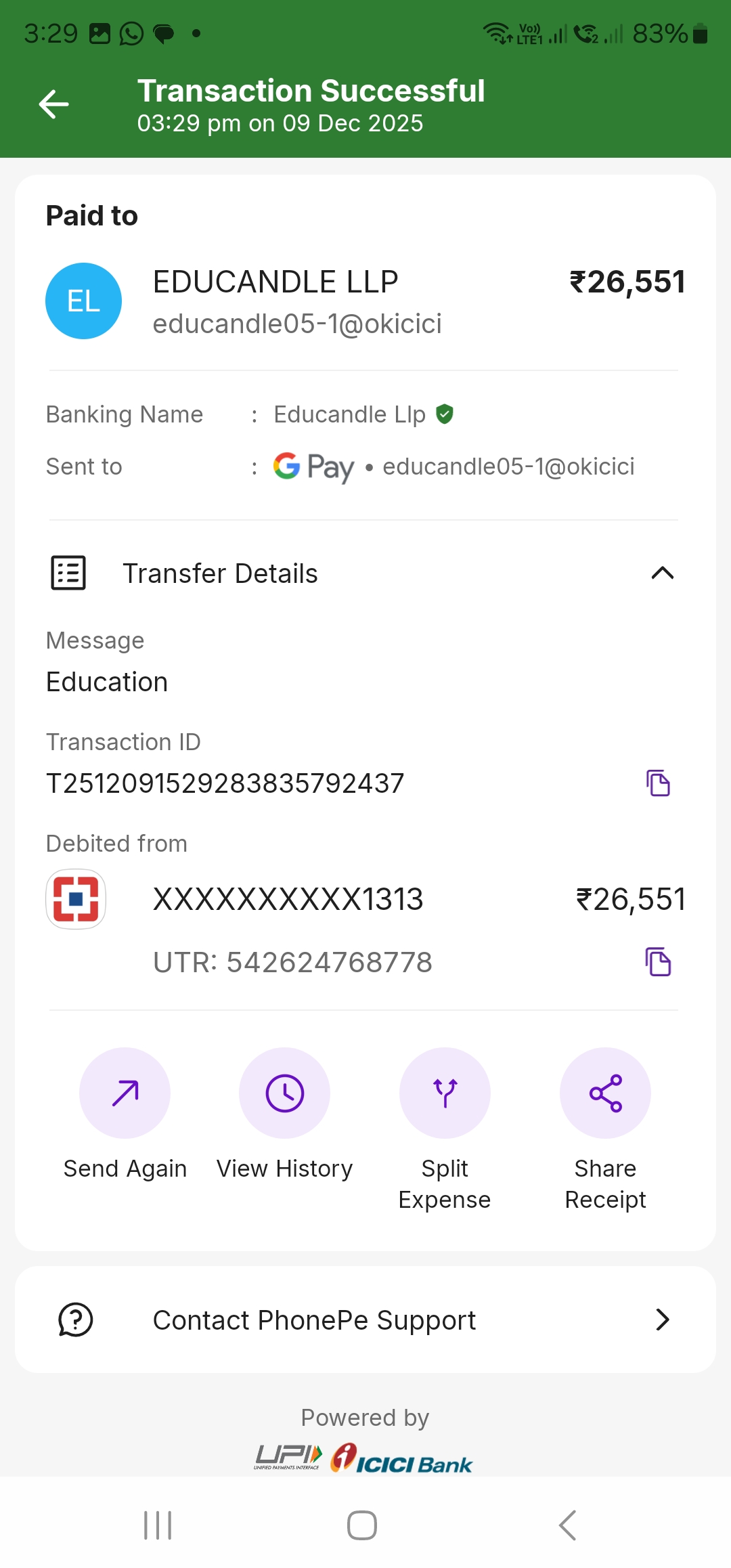Copy the Transaction ID

pyautogui.click(x=657, y=783)
